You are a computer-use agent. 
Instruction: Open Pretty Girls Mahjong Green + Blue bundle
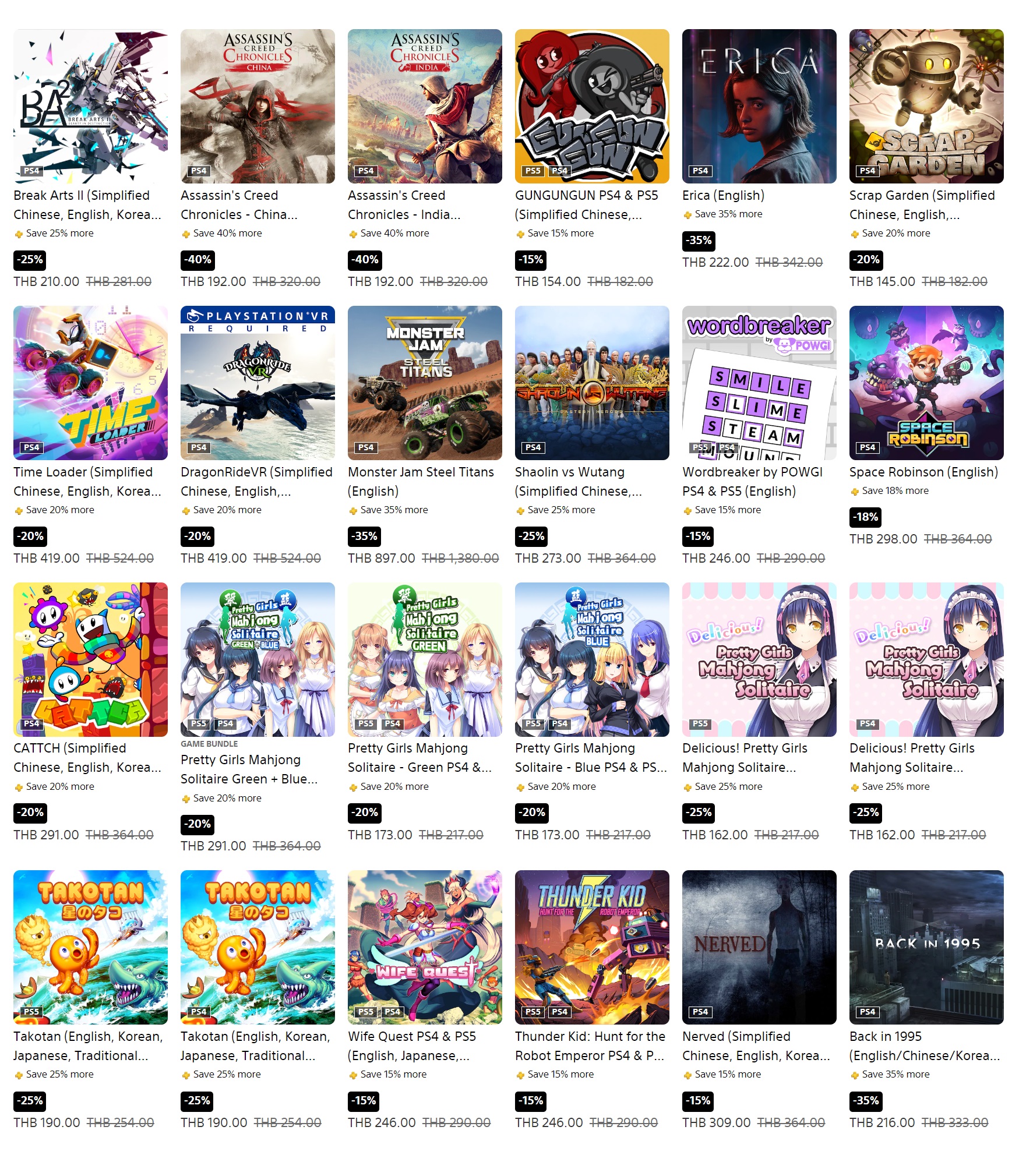pyautogui.click(x=258, y=659)
